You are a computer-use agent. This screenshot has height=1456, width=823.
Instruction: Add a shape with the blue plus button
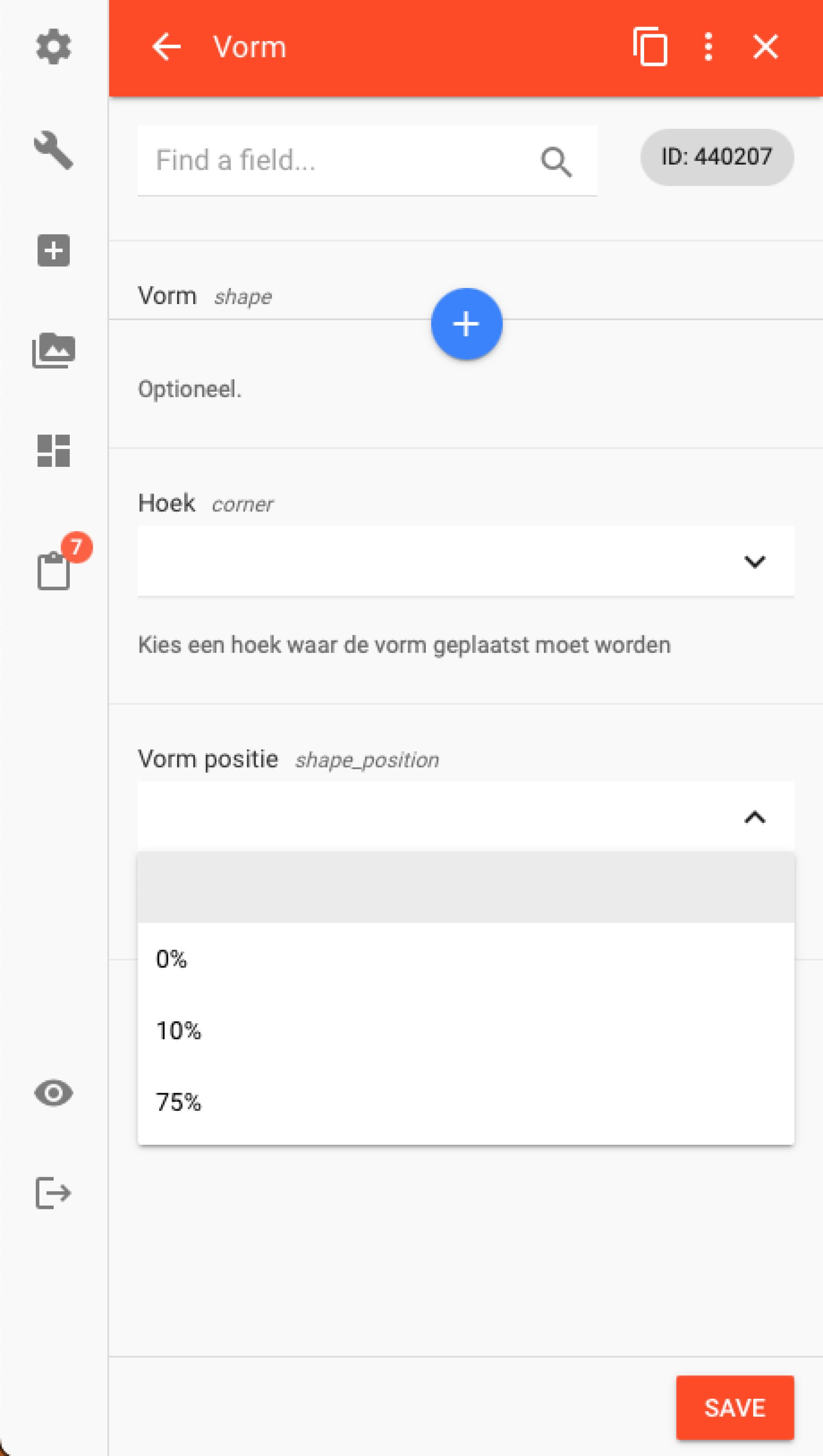(466, 324)
